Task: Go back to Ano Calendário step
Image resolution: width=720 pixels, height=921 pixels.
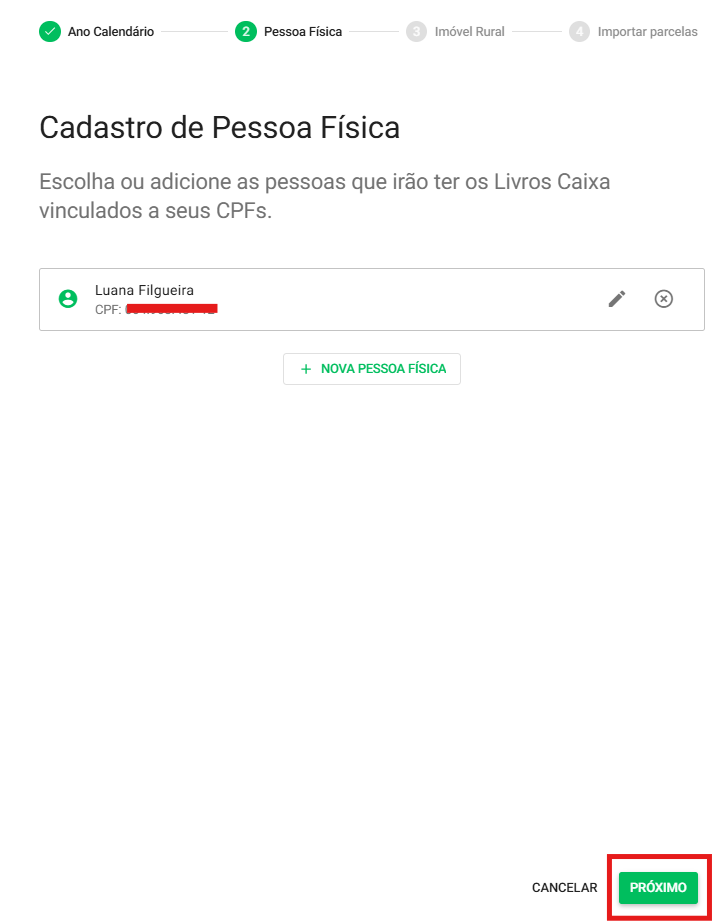Action: click(x=97, y=32)
